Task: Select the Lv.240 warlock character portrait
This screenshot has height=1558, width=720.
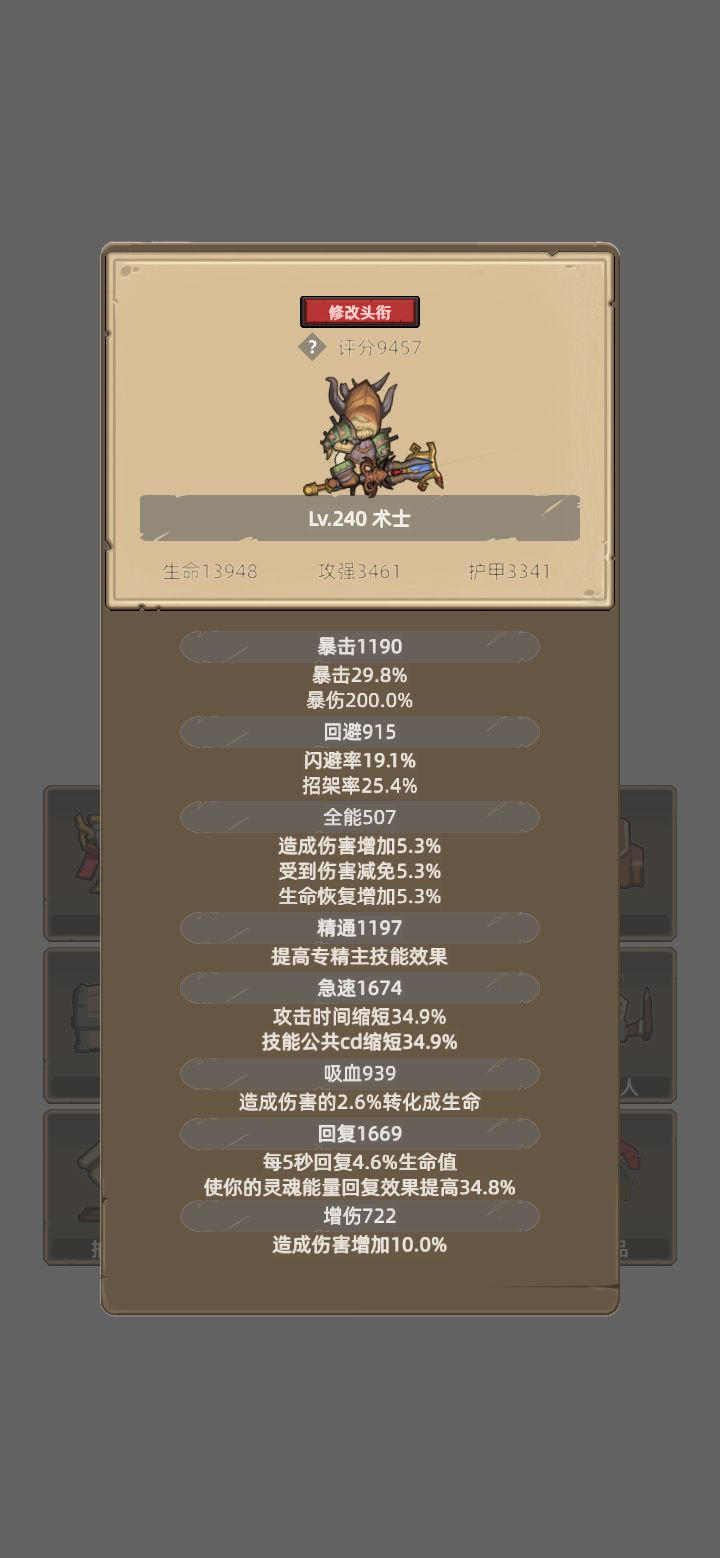Action: point(368,435)
